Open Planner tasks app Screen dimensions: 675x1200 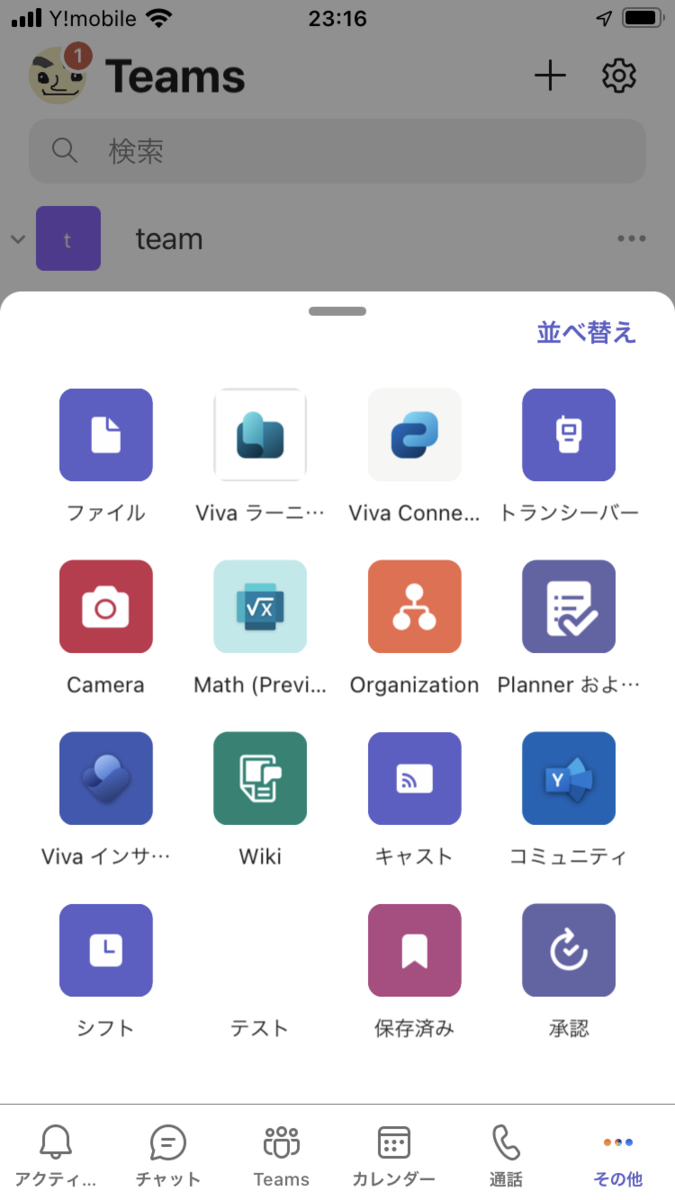click(x=568, y=607)
